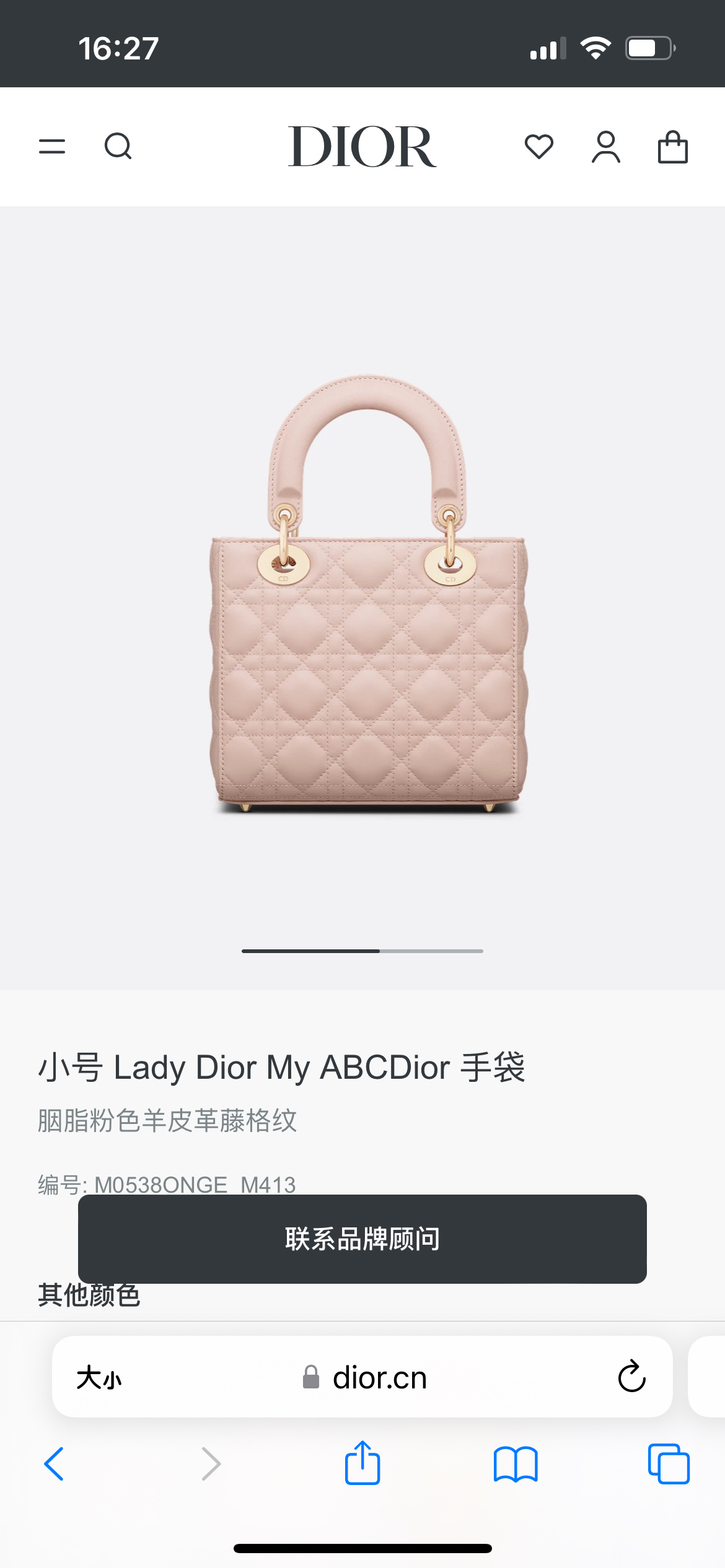Open the hamburger menu
The image size is (725, 1568).
(x=52, y=147)
